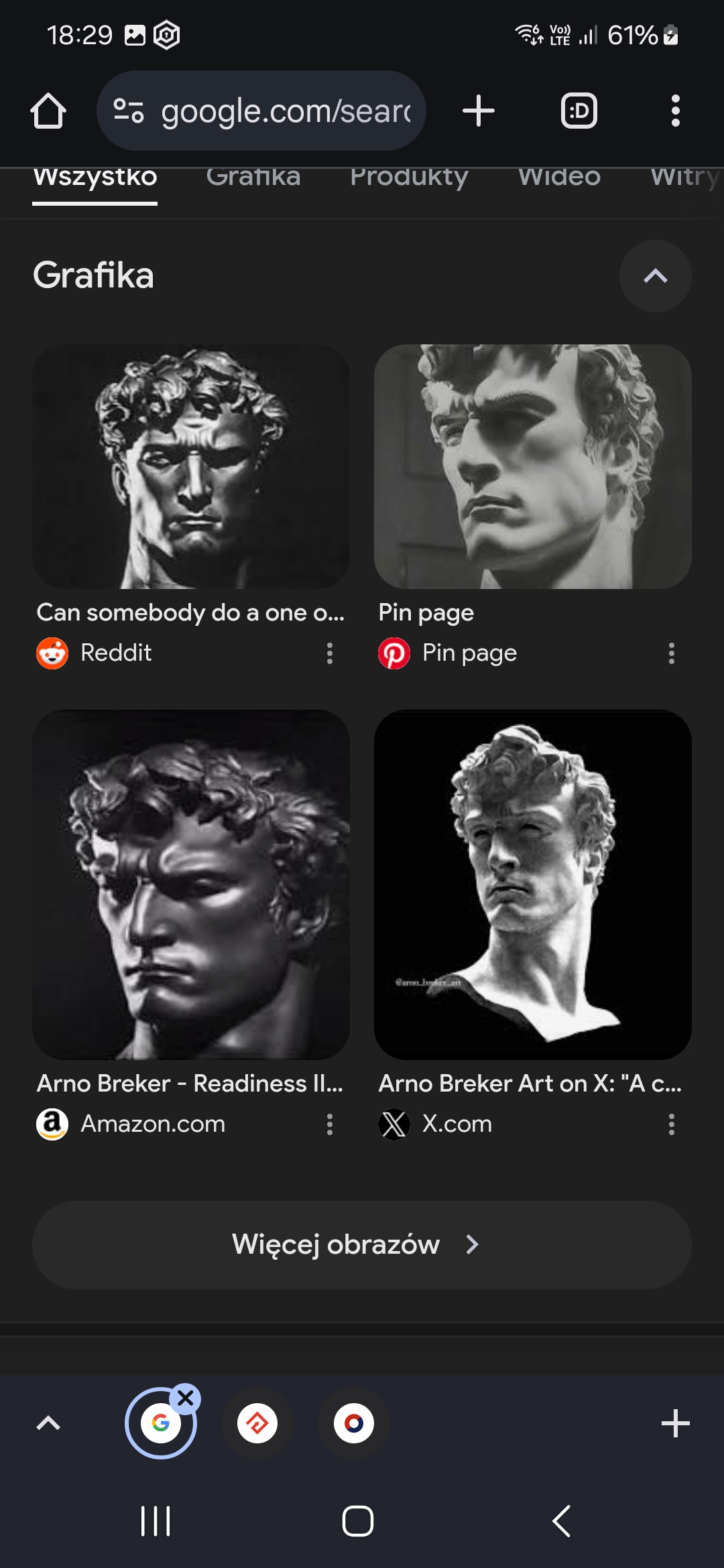
Task: Open the browser overflow menu
Action: [x=675, y=111]
